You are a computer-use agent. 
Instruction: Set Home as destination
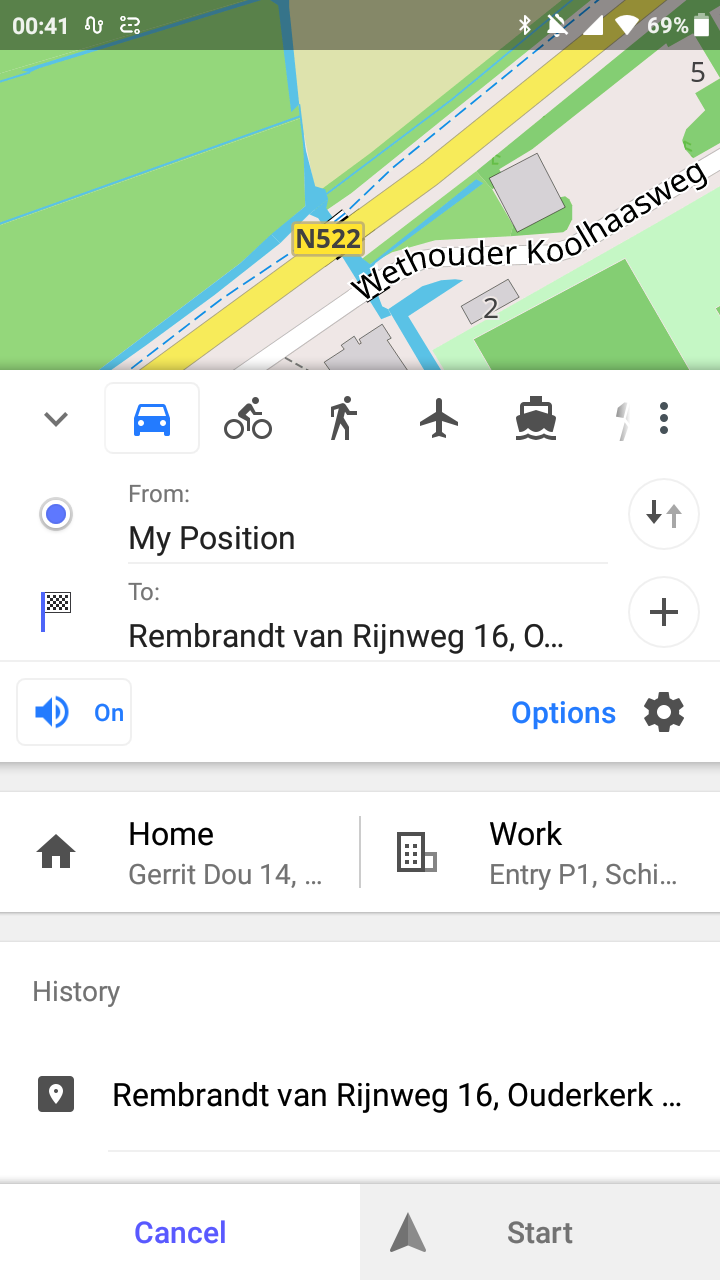point(180,853)
